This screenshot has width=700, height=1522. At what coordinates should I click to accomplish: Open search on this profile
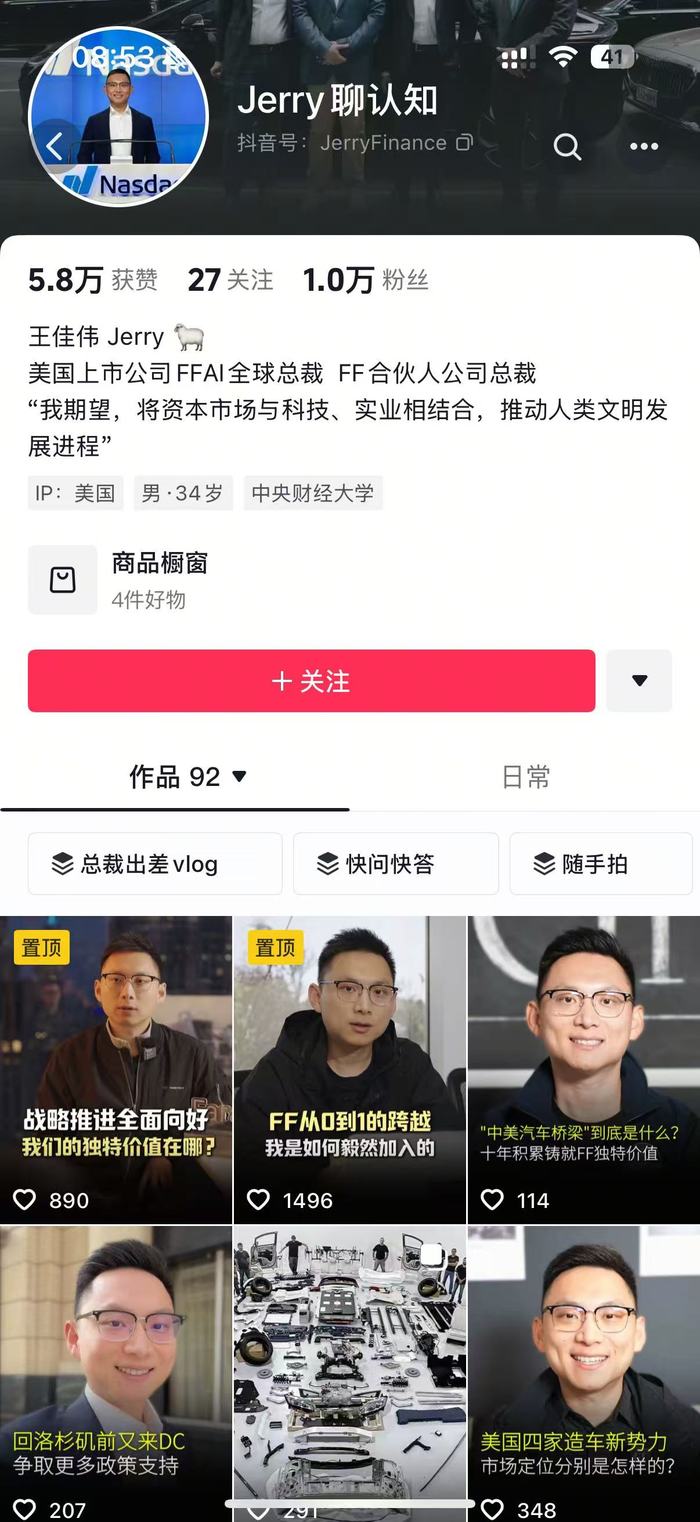click(x=567, y=147)
